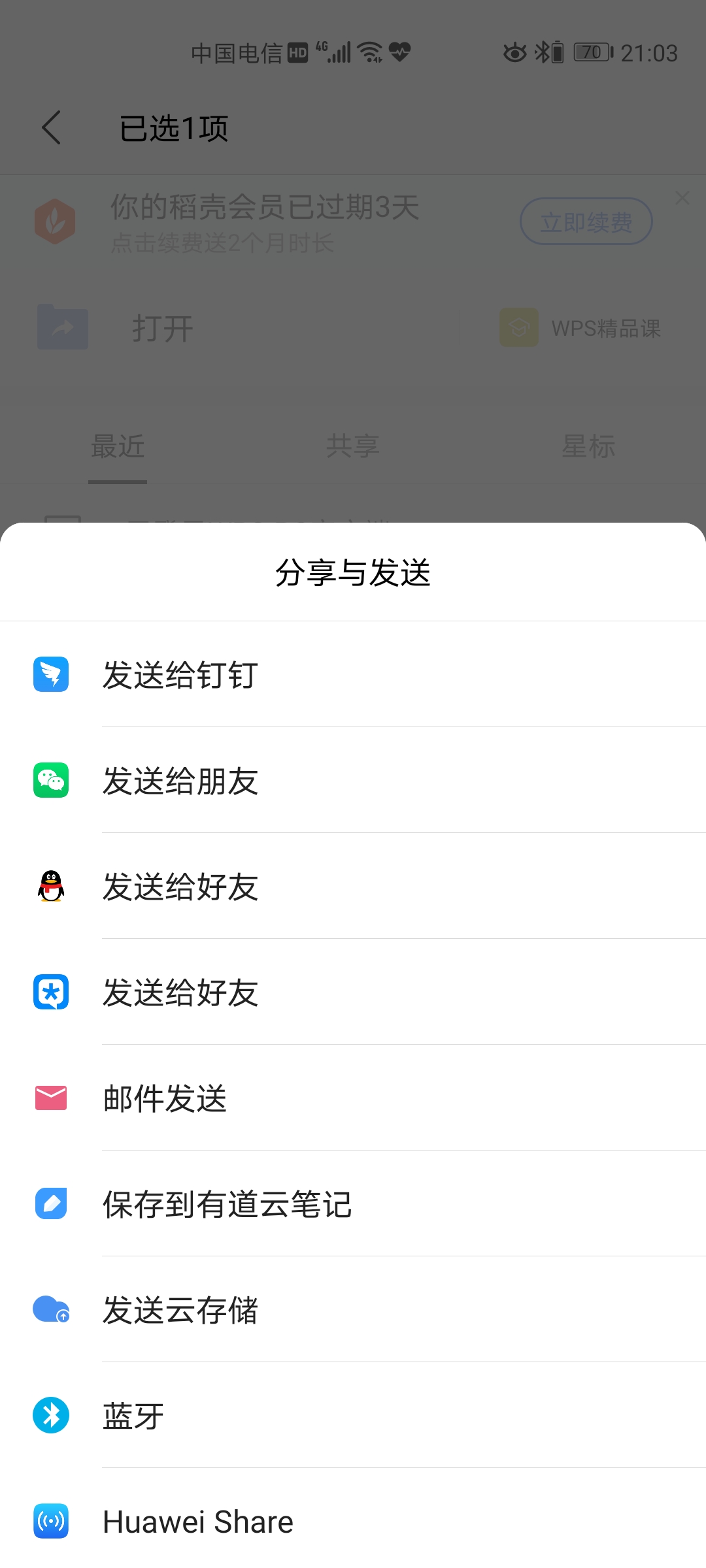The image size is (706, 1568).
Task: Select 发送给钉钉 to share via DingTalk
Action: [x=180, y=674]
